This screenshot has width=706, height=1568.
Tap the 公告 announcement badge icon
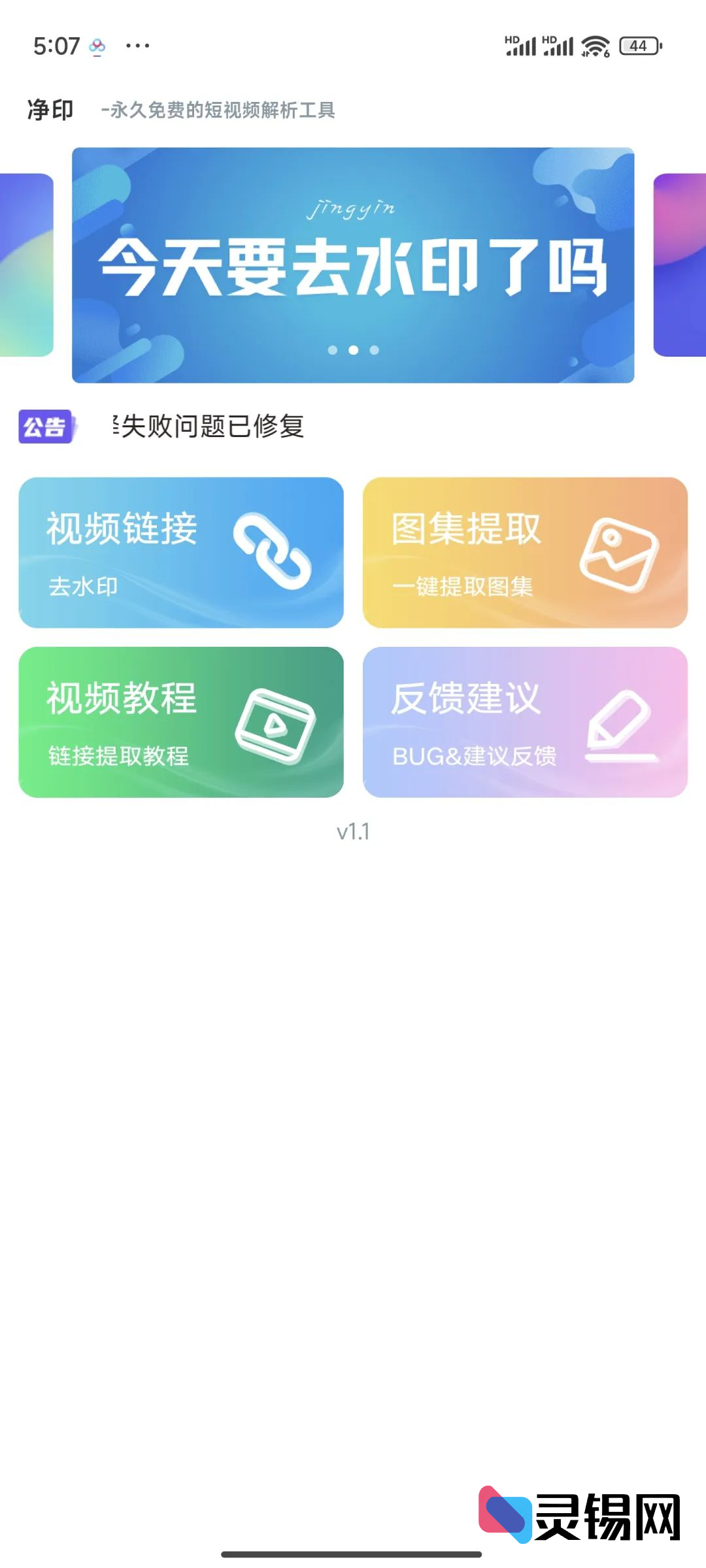point(46,428)
